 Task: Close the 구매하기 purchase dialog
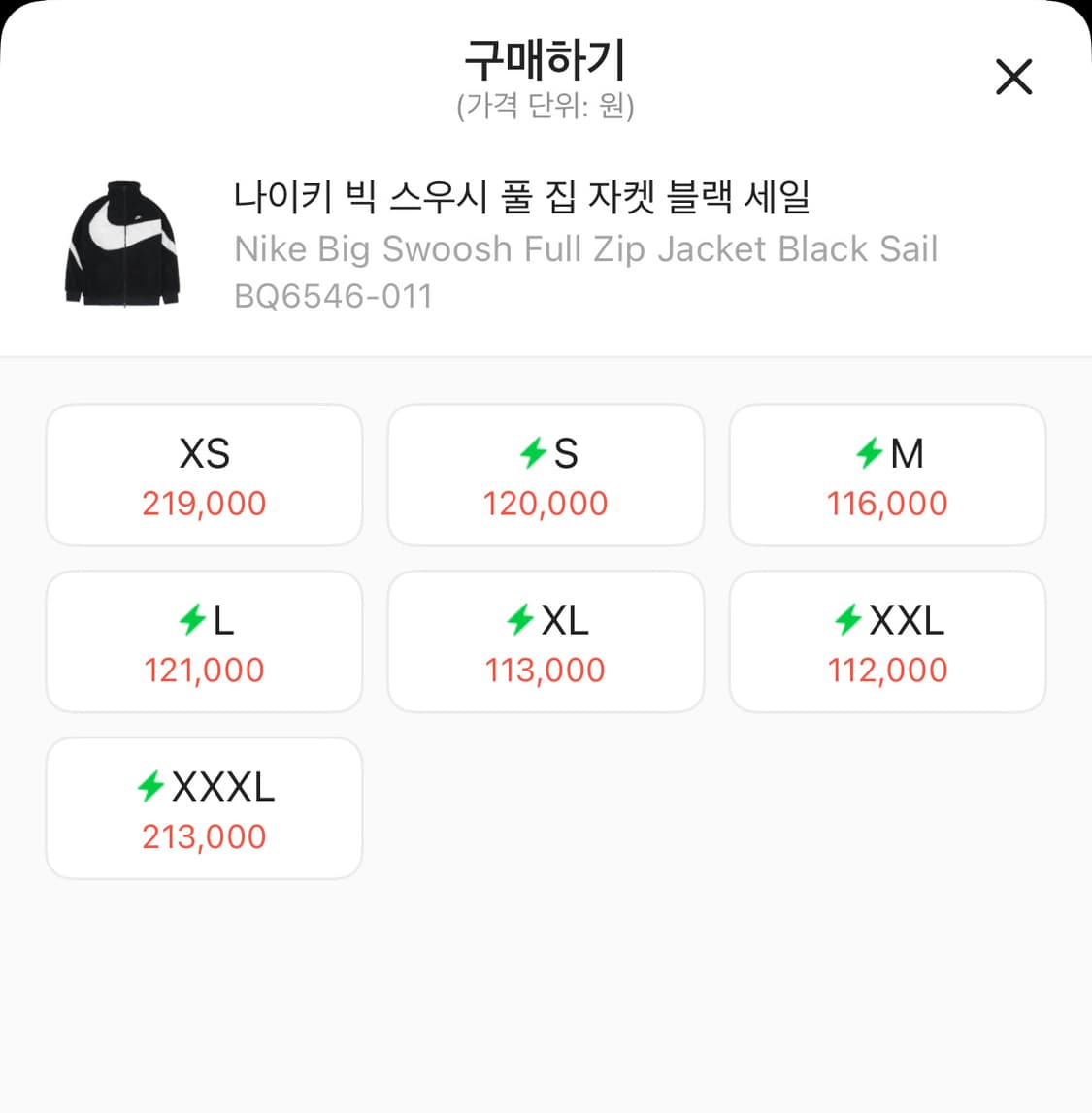[x=1013, y=77]
